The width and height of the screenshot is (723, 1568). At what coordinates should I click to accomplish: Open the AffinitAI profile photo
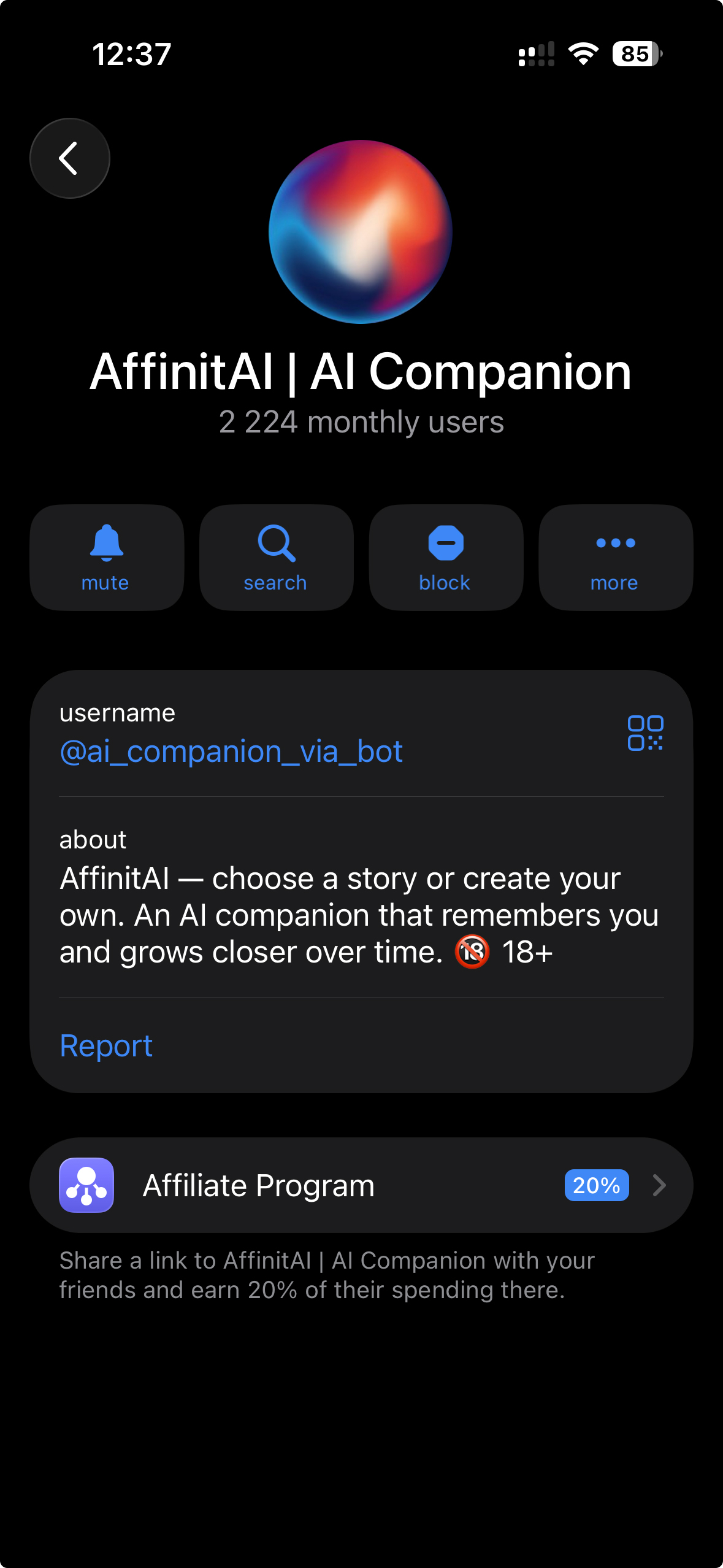click(361, 232)
